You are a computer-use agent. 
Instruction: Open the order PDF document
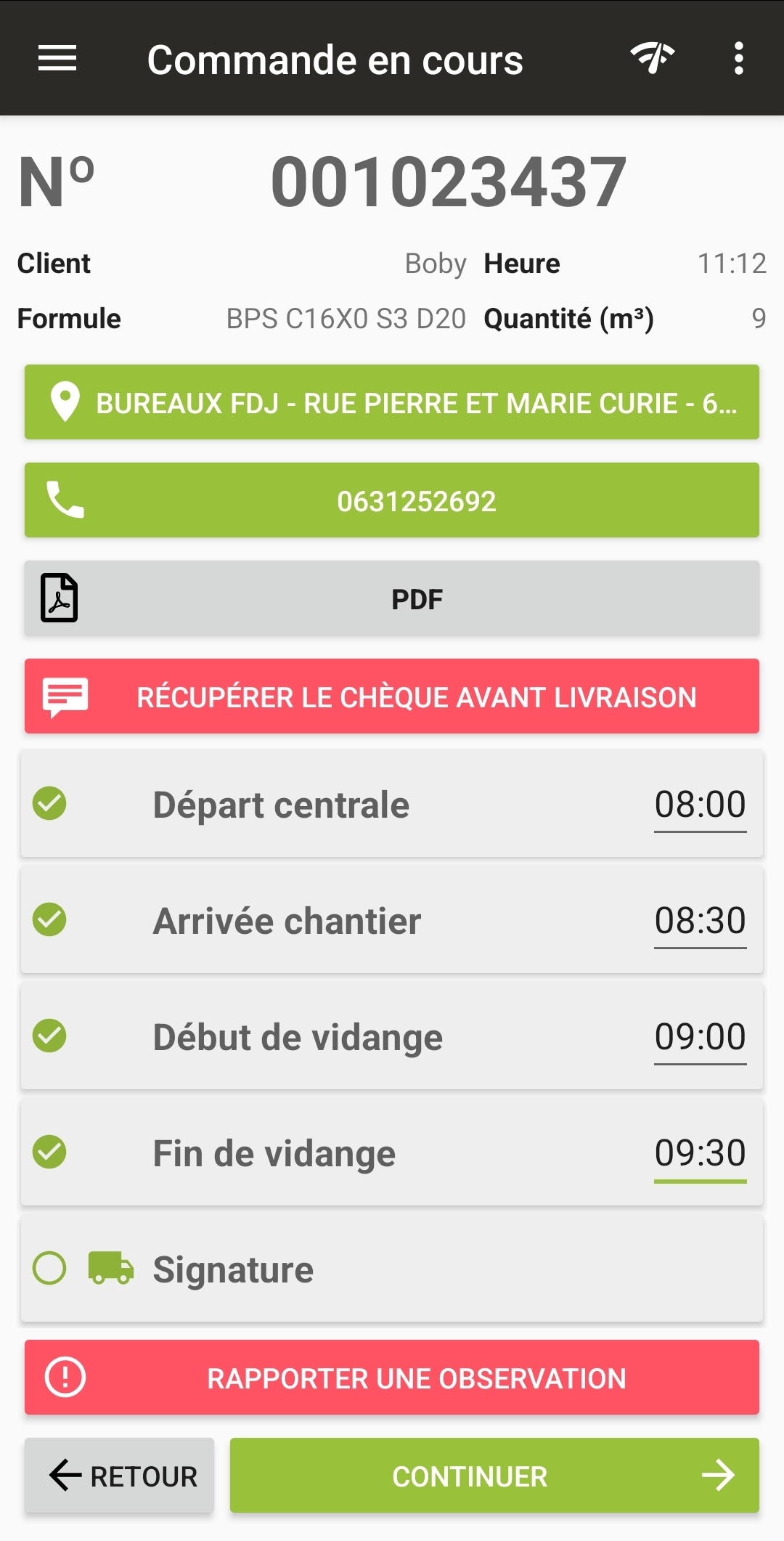(x=392, y=599)
